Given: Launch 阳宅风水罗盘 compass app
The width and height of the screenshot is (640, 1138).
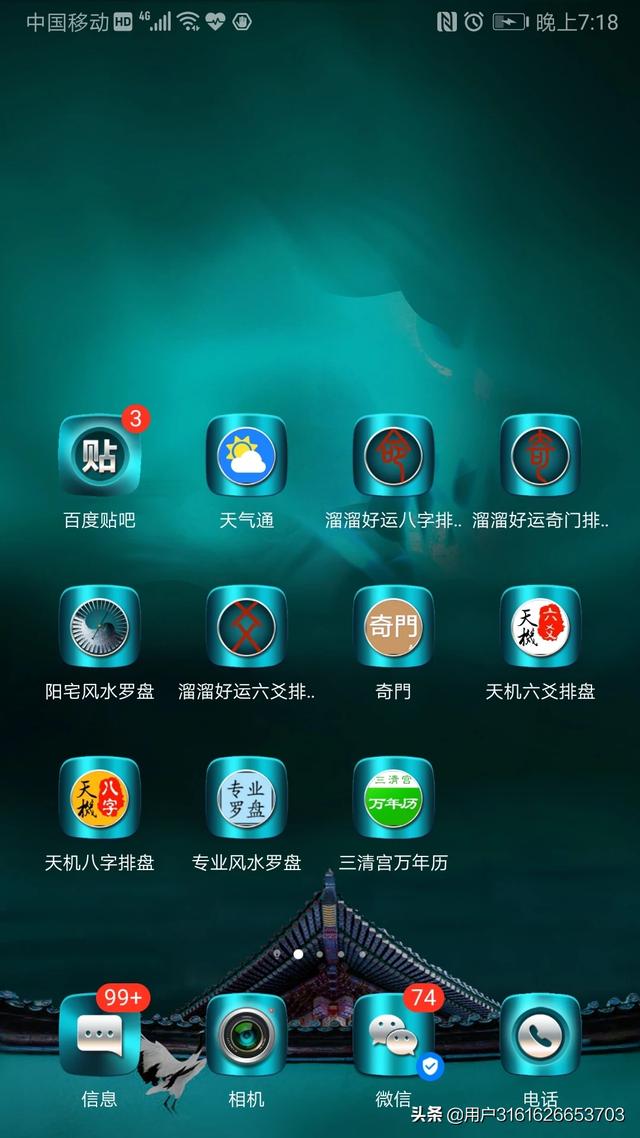Looking at the screenshot, I should (x=99, y=627).
